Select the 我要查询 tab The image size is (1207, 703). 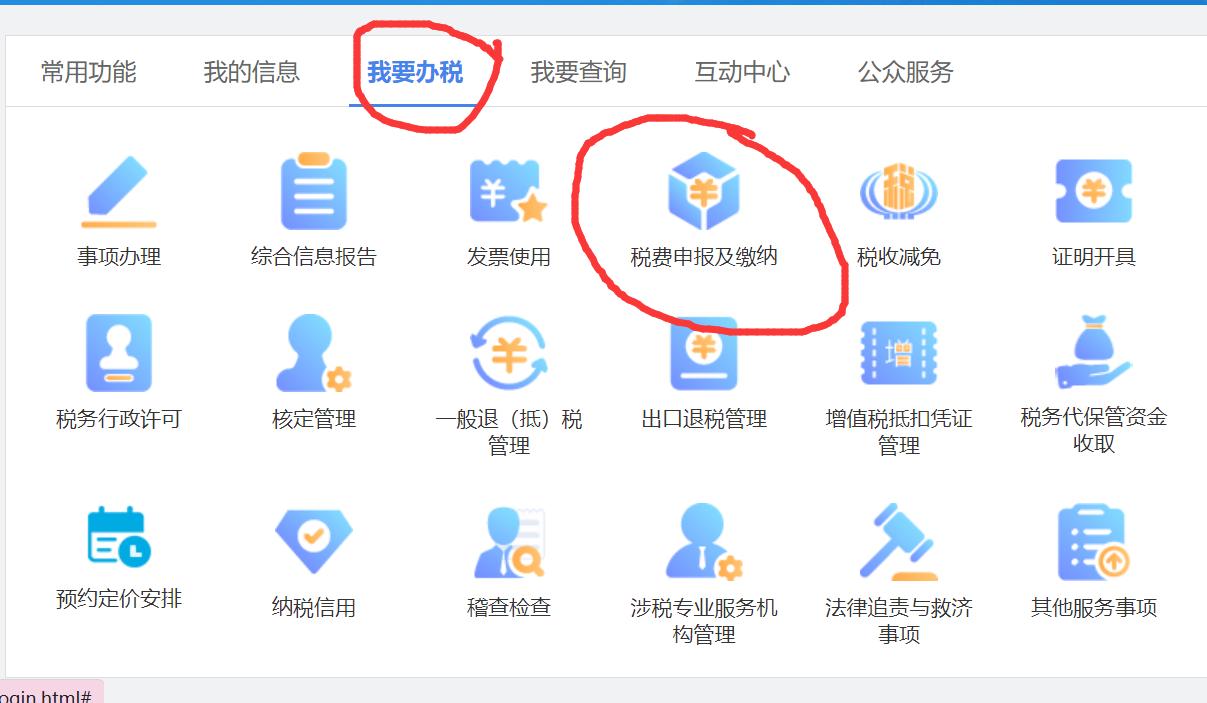[x=578, y=72]
